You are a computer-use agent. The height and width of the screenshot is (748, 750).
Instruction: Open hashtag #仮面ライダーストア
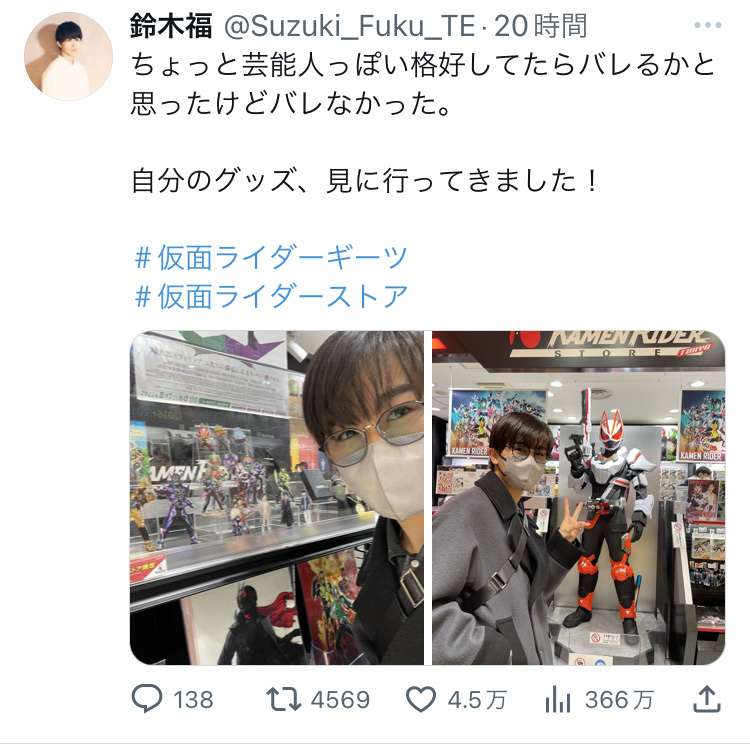click(270, 296)
